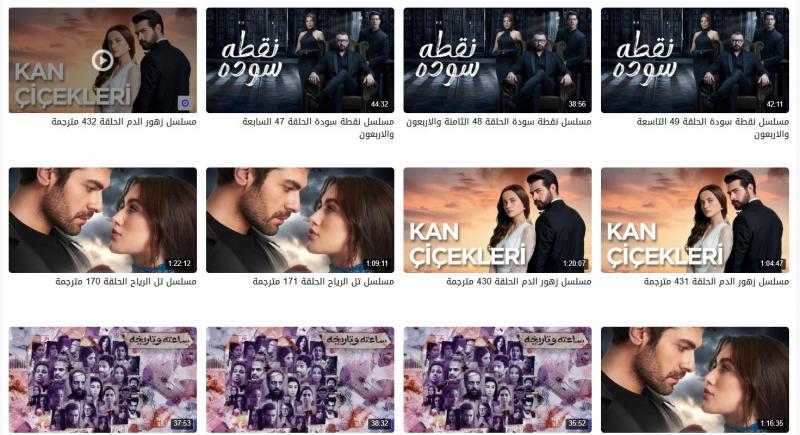Image resolution: width=800 pixels, height=435 pixels.
Task: Open زهور الدم episode 430 video
Action: pos(497,220)
